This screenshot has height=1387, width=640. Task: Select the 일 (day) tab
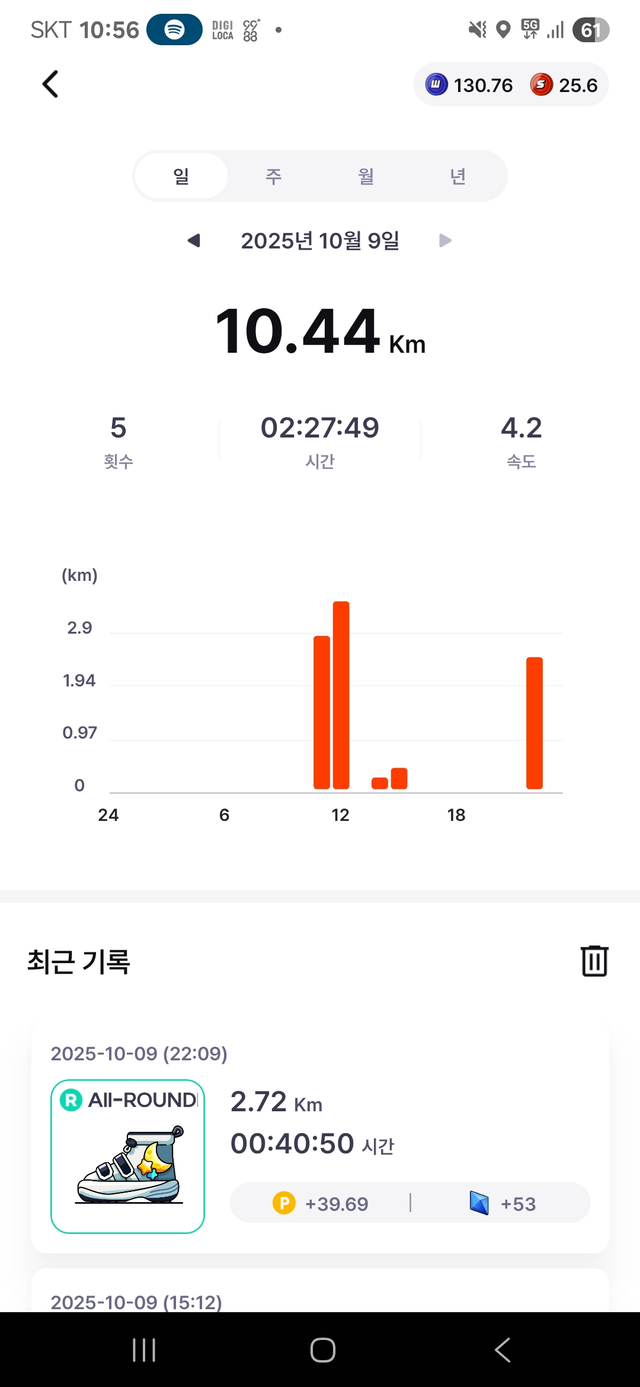tap(181, 177)
